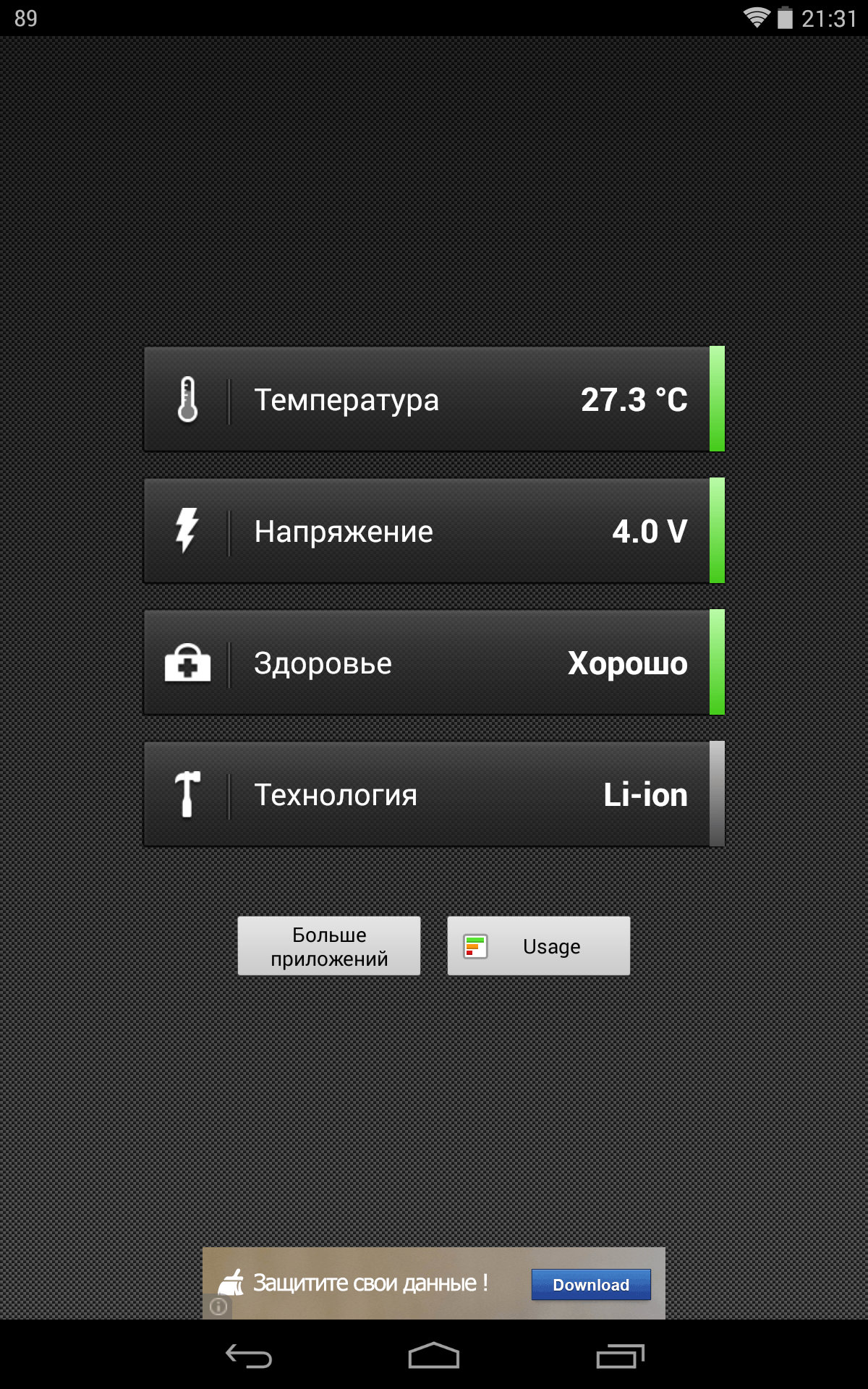Viewport: 868px width, 1389px height.
Task: Tap Download in the ad banner
Action: pos(591,1285)
